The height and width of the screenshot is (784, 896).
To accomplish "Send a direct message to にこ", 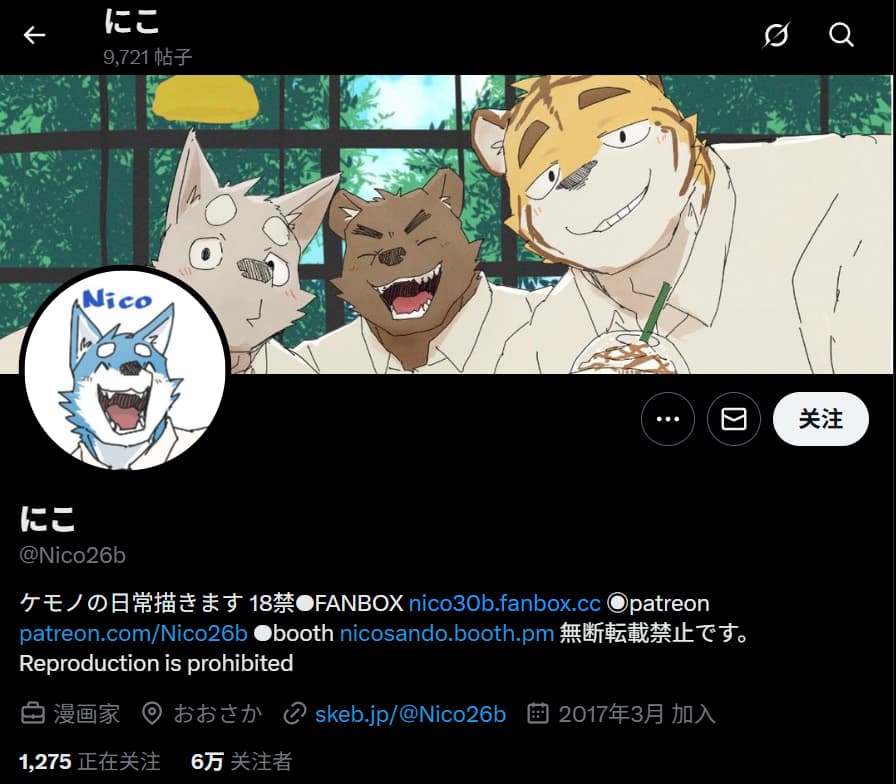I will 734,419.
